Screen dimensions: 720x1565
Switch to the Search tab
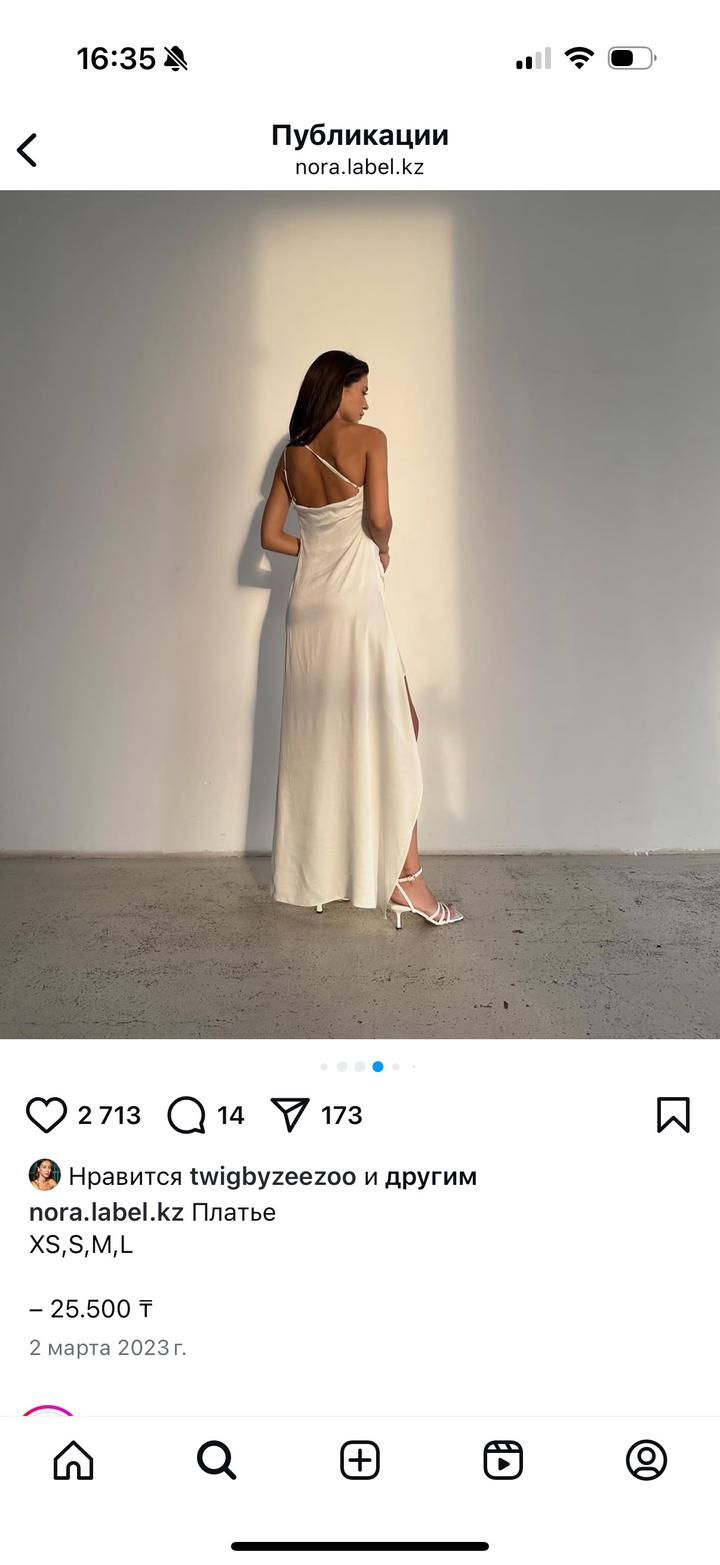216,1460
